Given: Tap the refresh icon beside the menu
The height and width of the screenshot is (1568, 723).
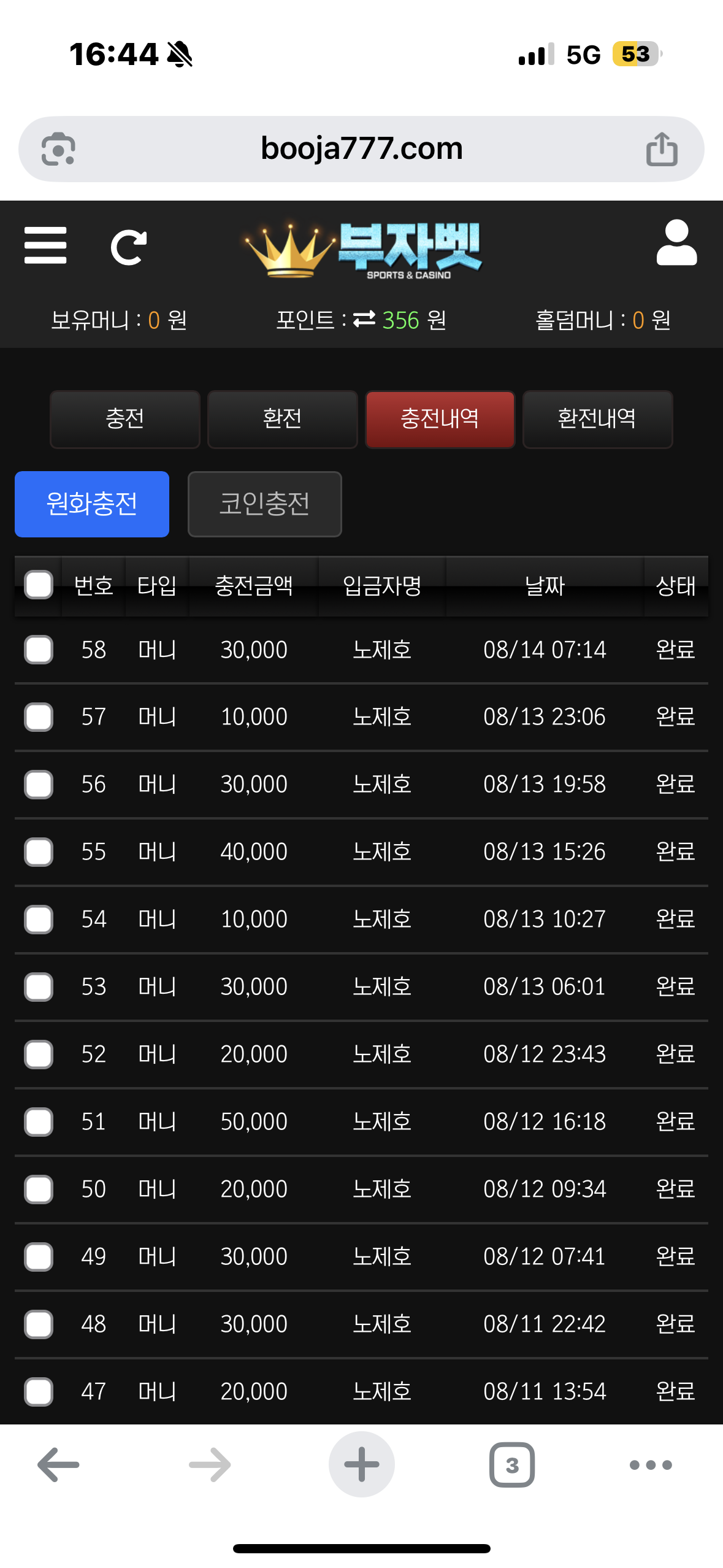Looking at the screenshot, I should tap(129, 247).
